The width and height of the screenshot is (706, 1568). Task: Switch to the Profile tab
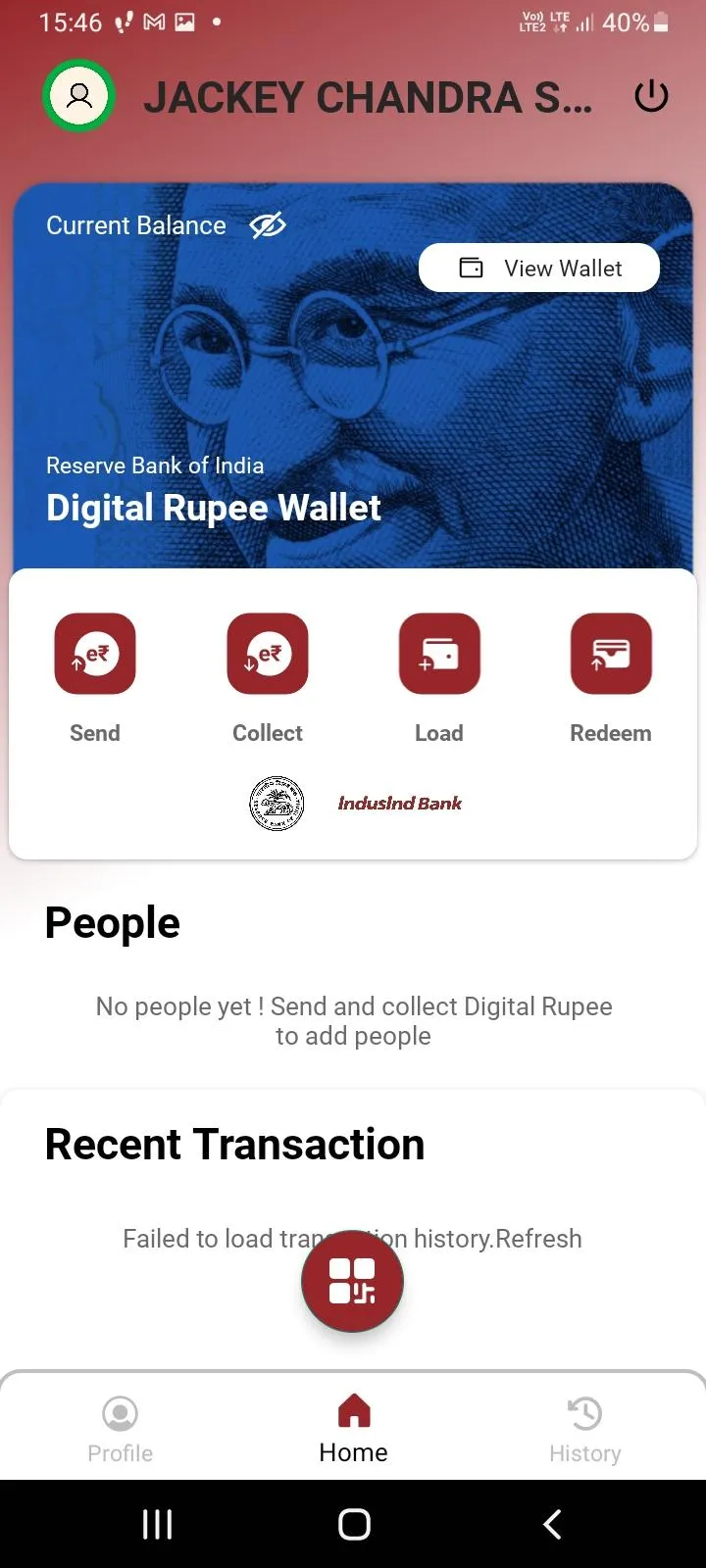point(120,1430)
